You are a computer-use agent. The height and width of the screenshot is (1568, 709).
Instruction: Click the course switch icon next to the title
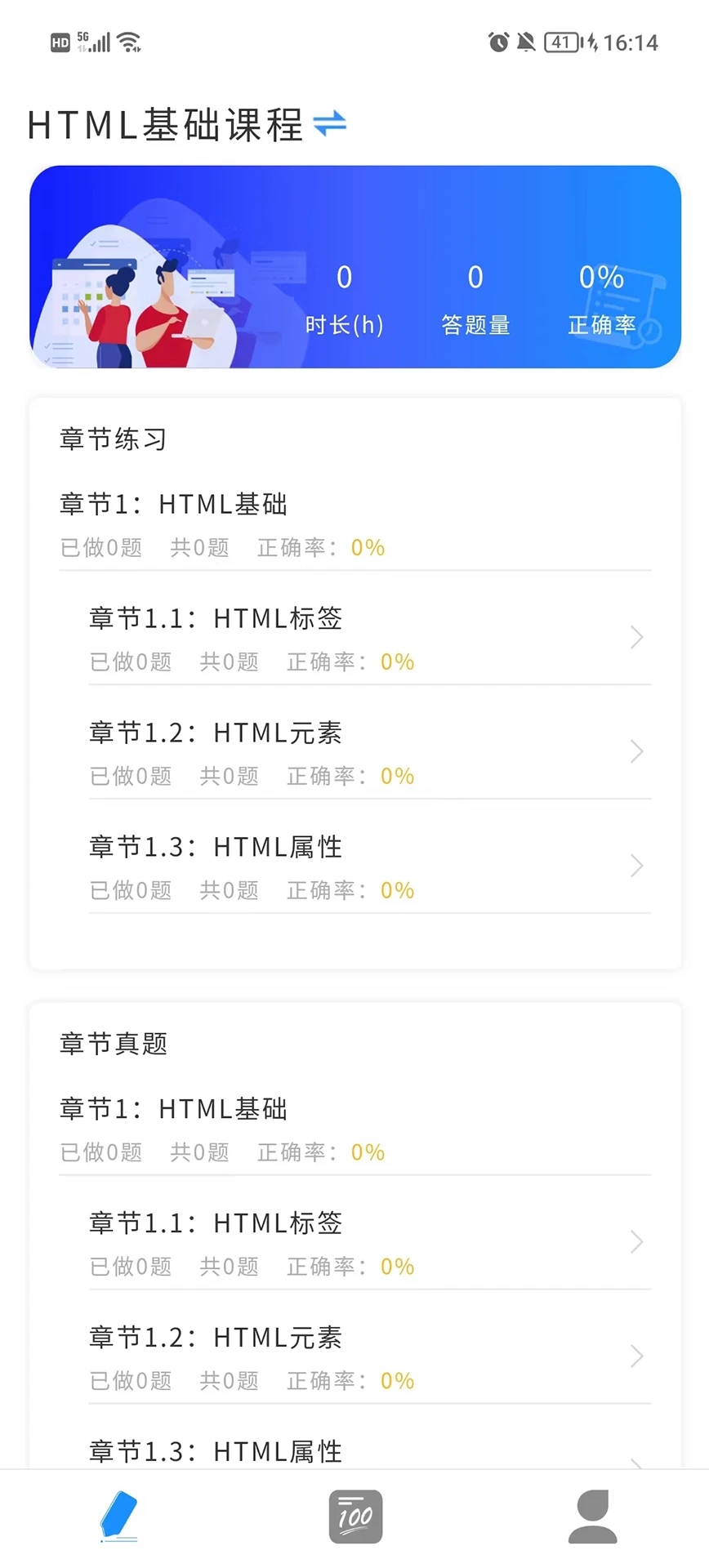[331, 124]
